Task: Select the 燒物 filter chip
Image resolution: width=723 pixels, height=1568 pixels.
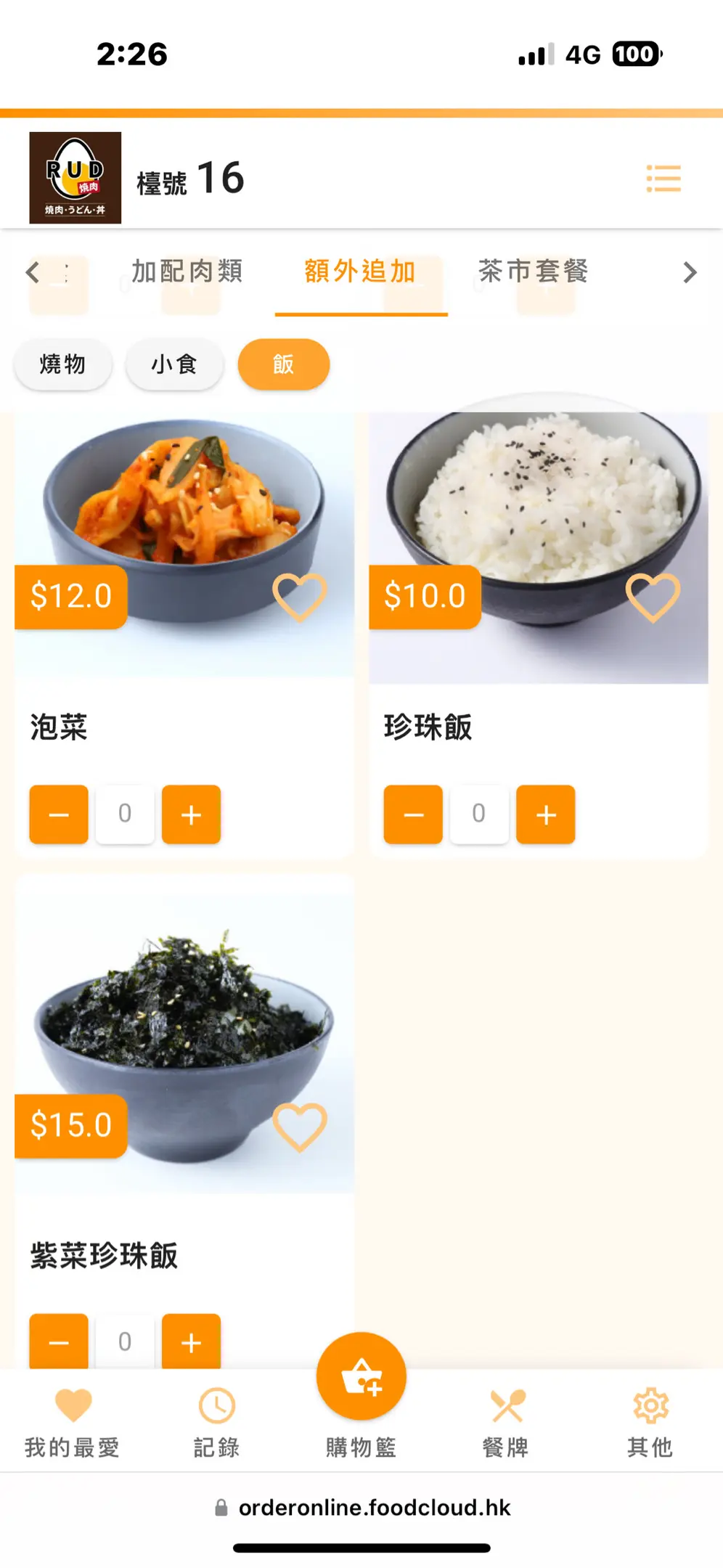Action: 63,364
